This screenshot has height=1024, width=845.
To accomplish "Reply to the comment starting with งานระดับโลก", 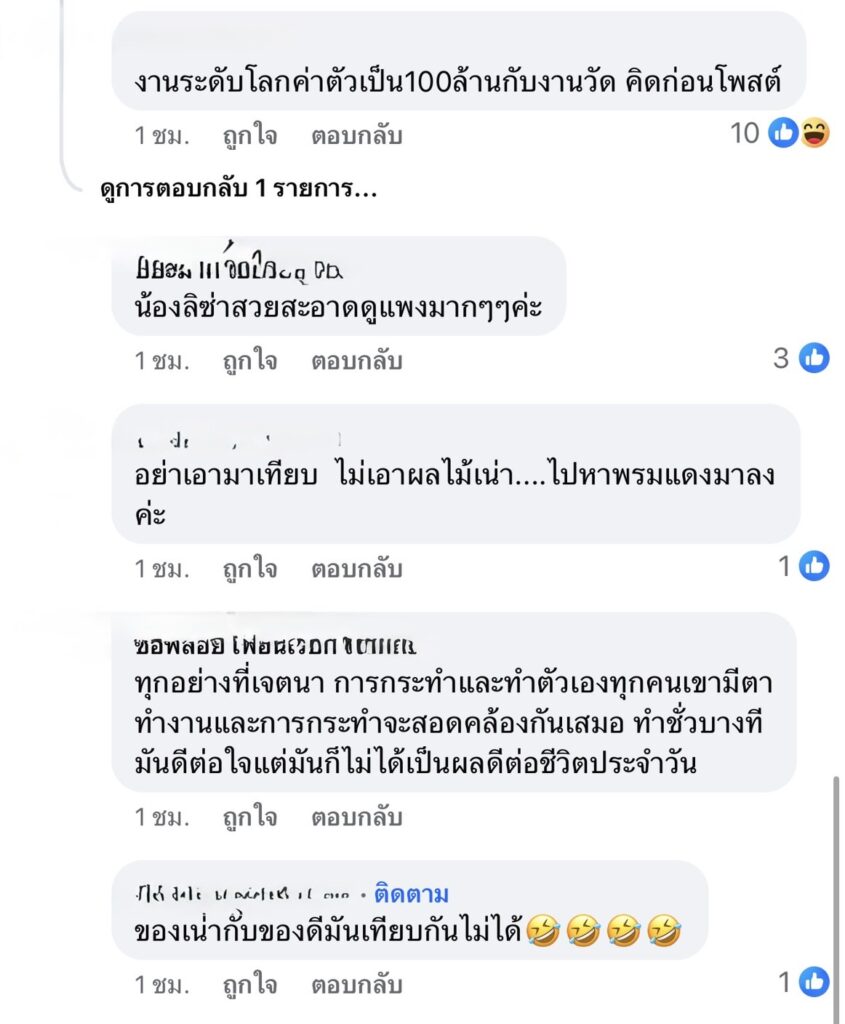I will [356, 135].
